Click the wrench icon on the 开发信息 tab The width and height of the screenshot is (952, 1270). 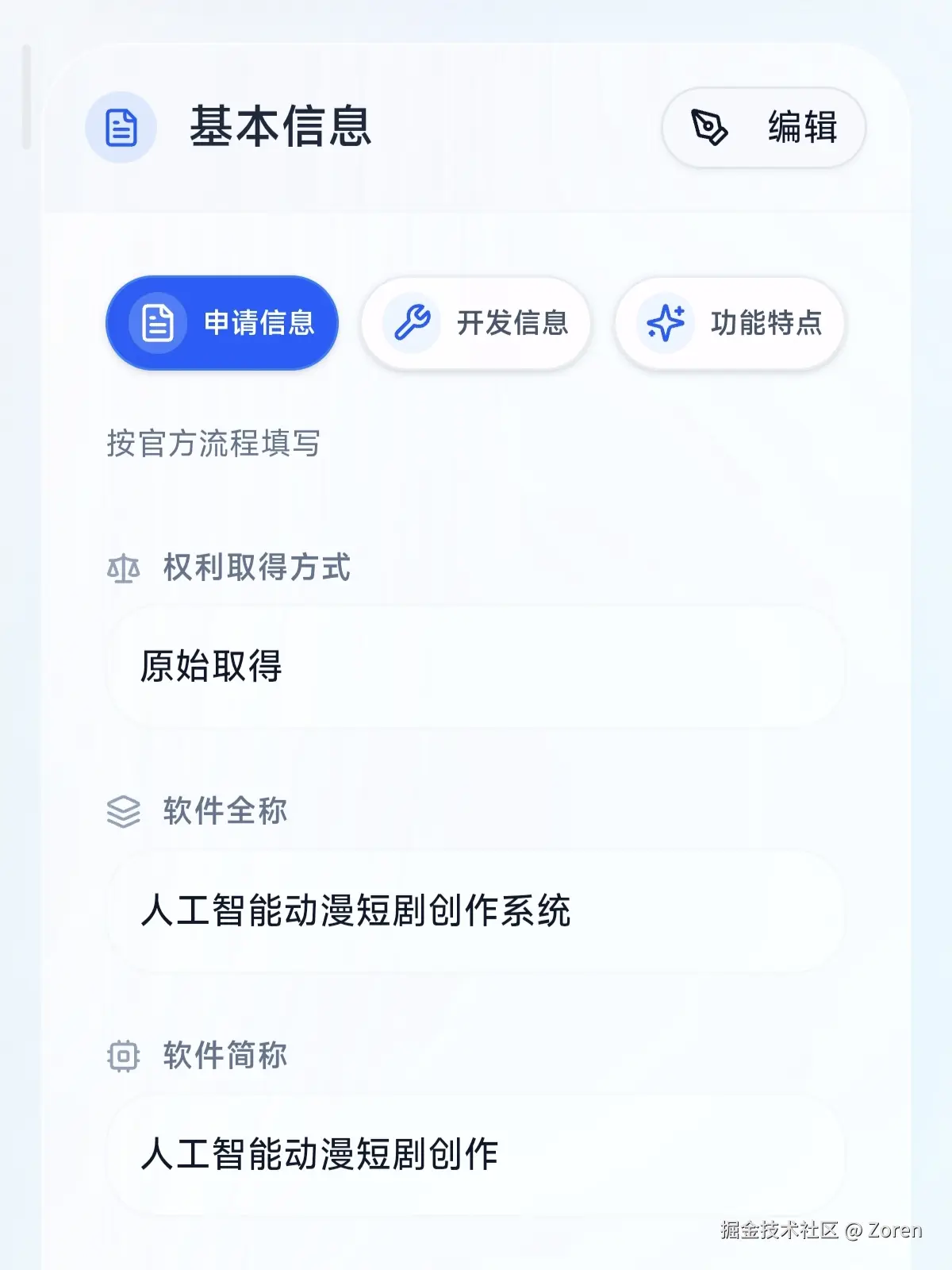pos(413,322)
